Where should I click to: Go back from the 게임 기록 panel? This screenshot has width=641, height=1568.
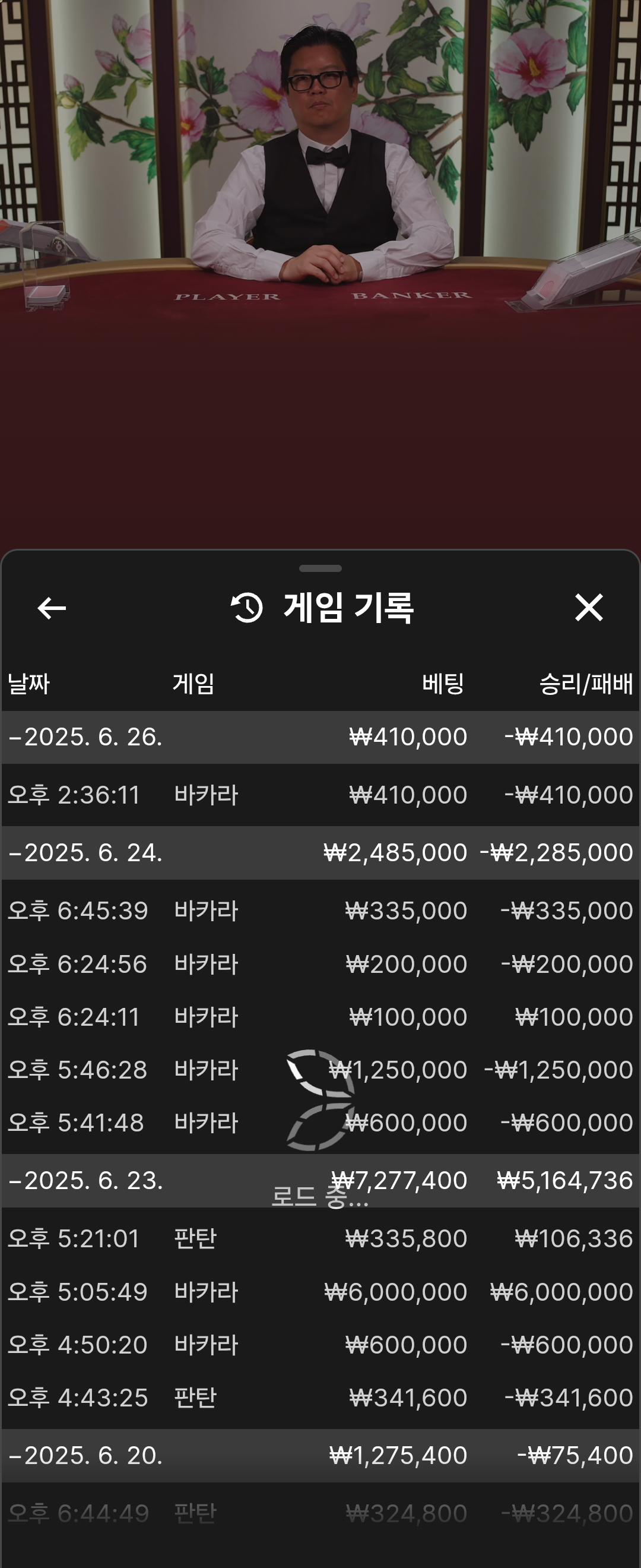(x=52, y=608)
